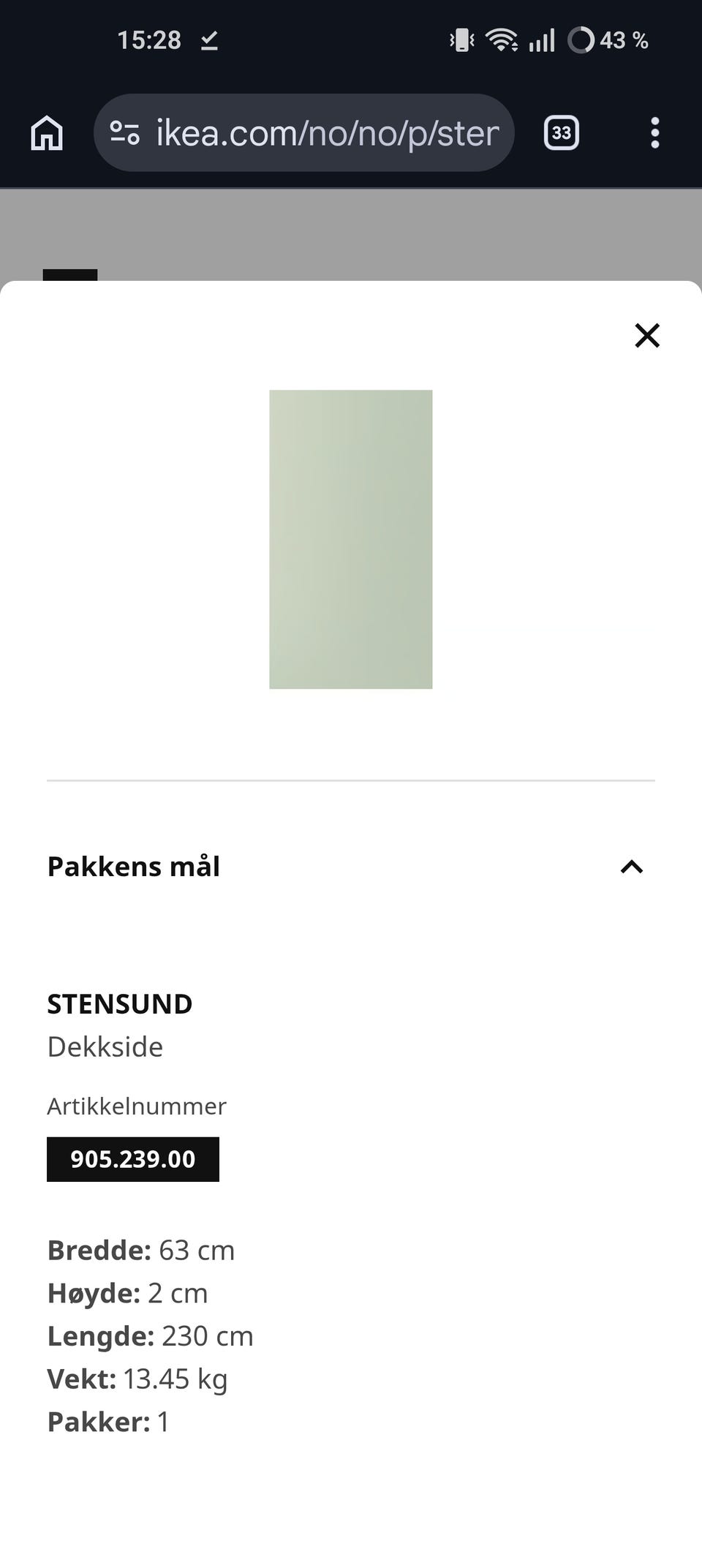This screenshot has height=1568, width=702.
Task: Open the three-dot browser menu
Action: pyautogui.click(x=655, y=133)
